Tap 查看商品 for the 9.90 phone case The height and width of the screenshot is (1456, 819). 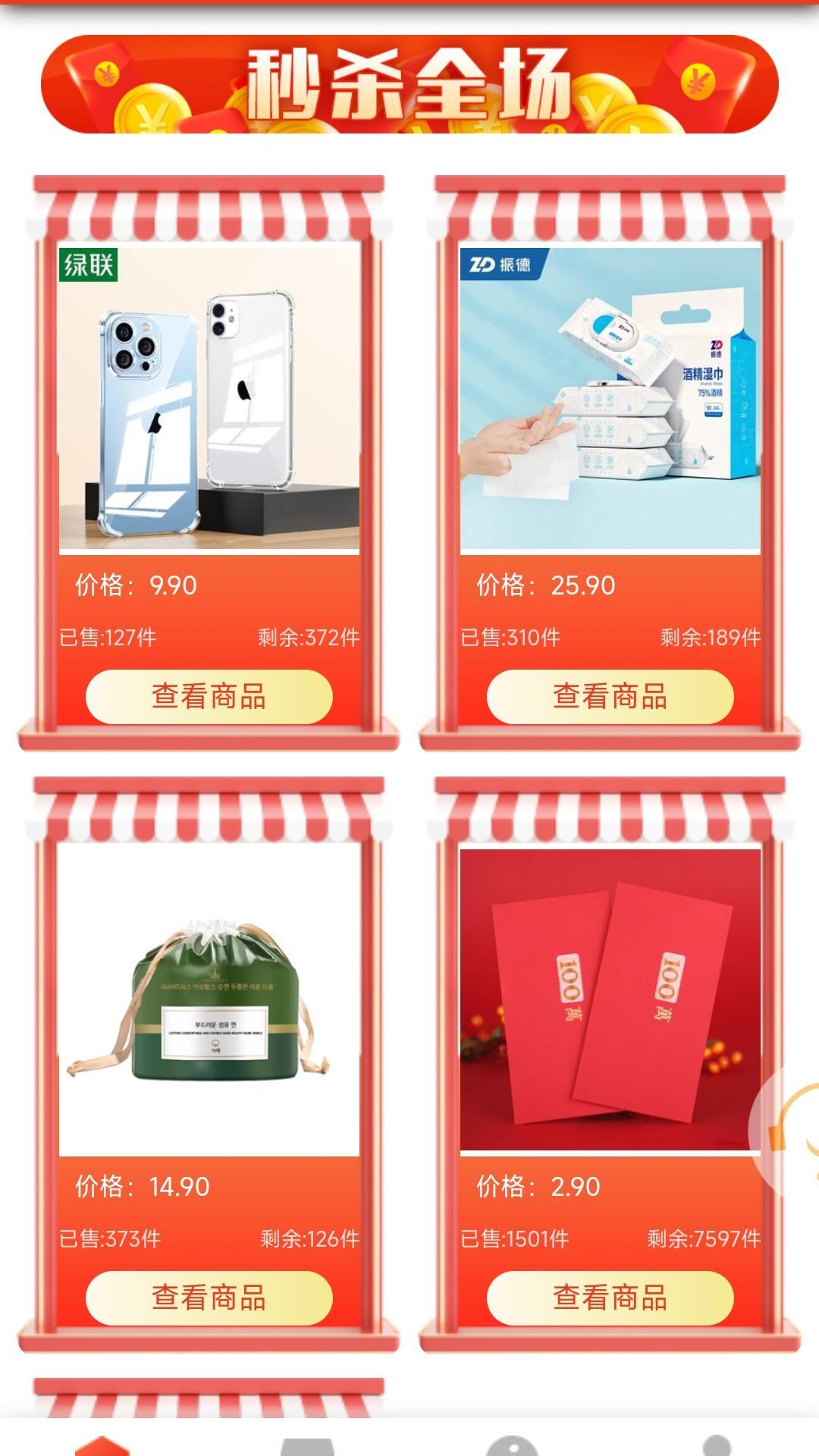(x=209, y=696)
